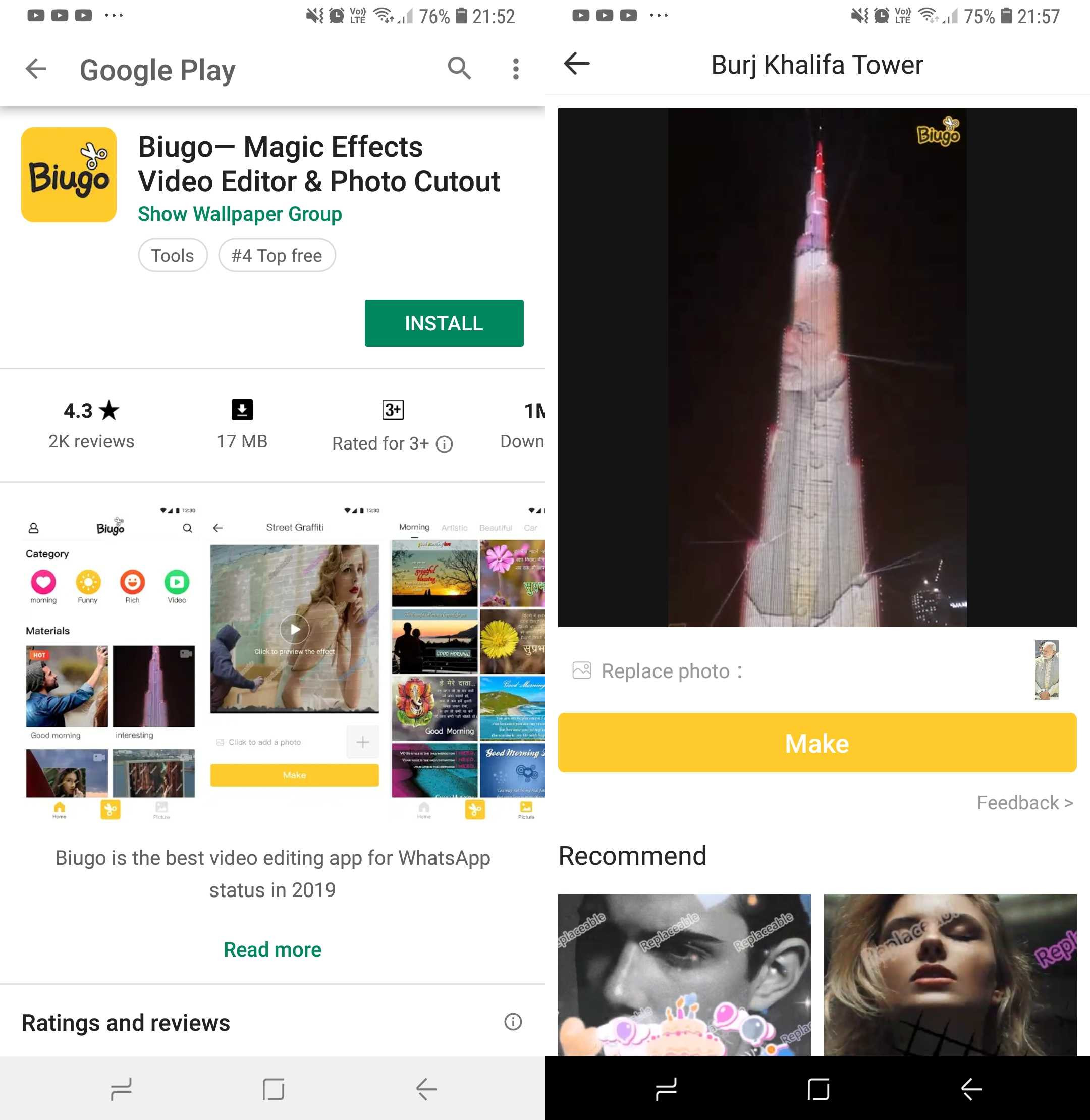The height and width of the screenshot is (1120, 1090).
Task: Tap home in the black navigation bar
Action: (818, 1089)
